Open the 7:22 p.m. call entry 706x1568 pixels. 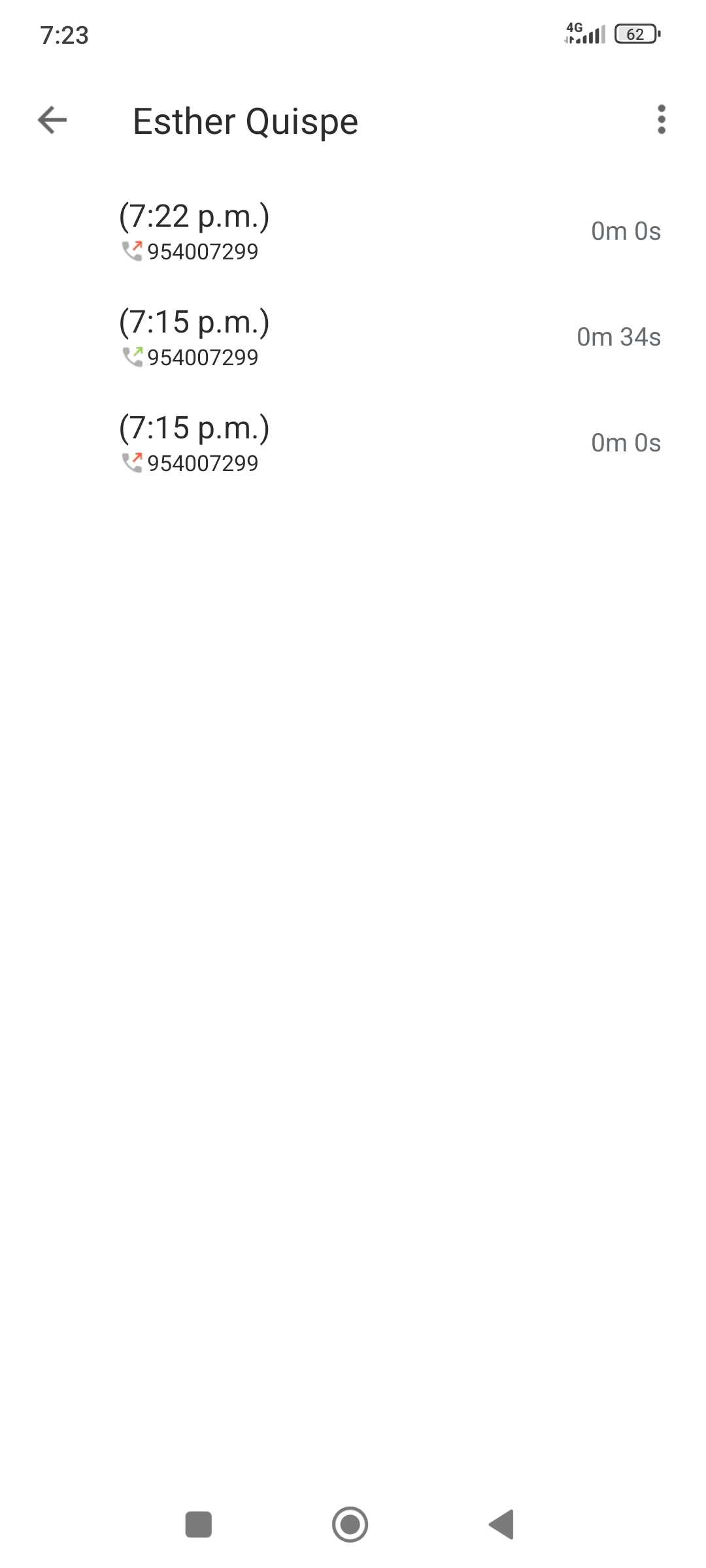(353, 232)
